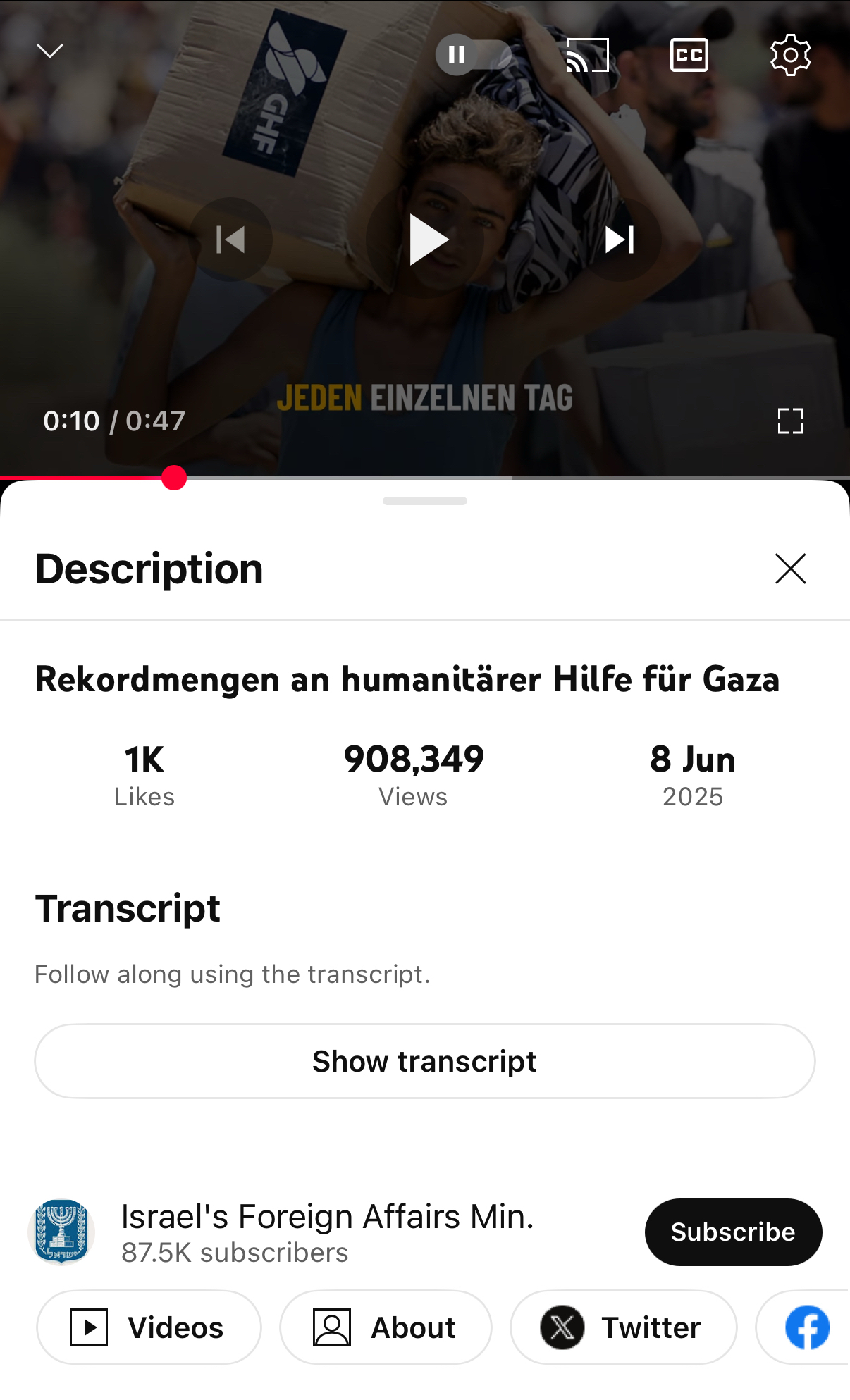
Task: Visit the channel's Twitter link
Action: (x=623, y=1327)
